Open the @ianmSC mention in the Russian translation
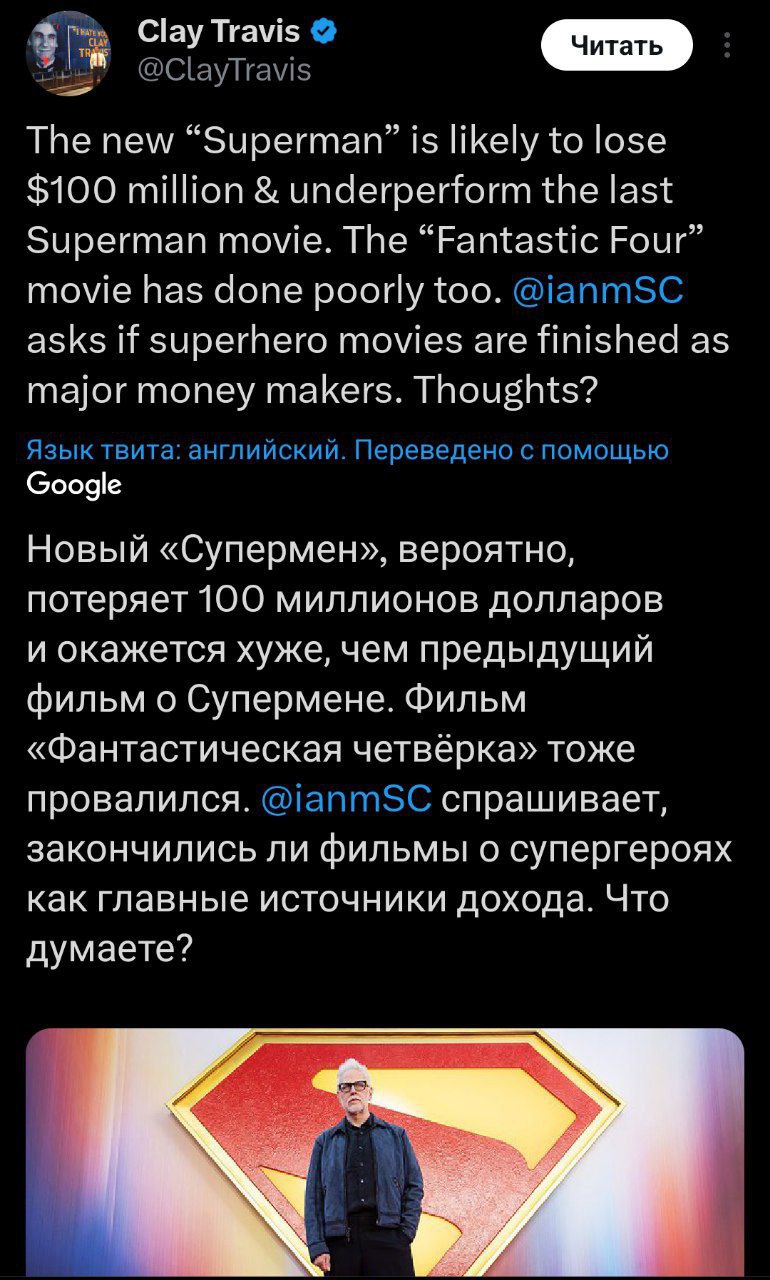Screen dimensions: 770x1280 coord(345,798)
